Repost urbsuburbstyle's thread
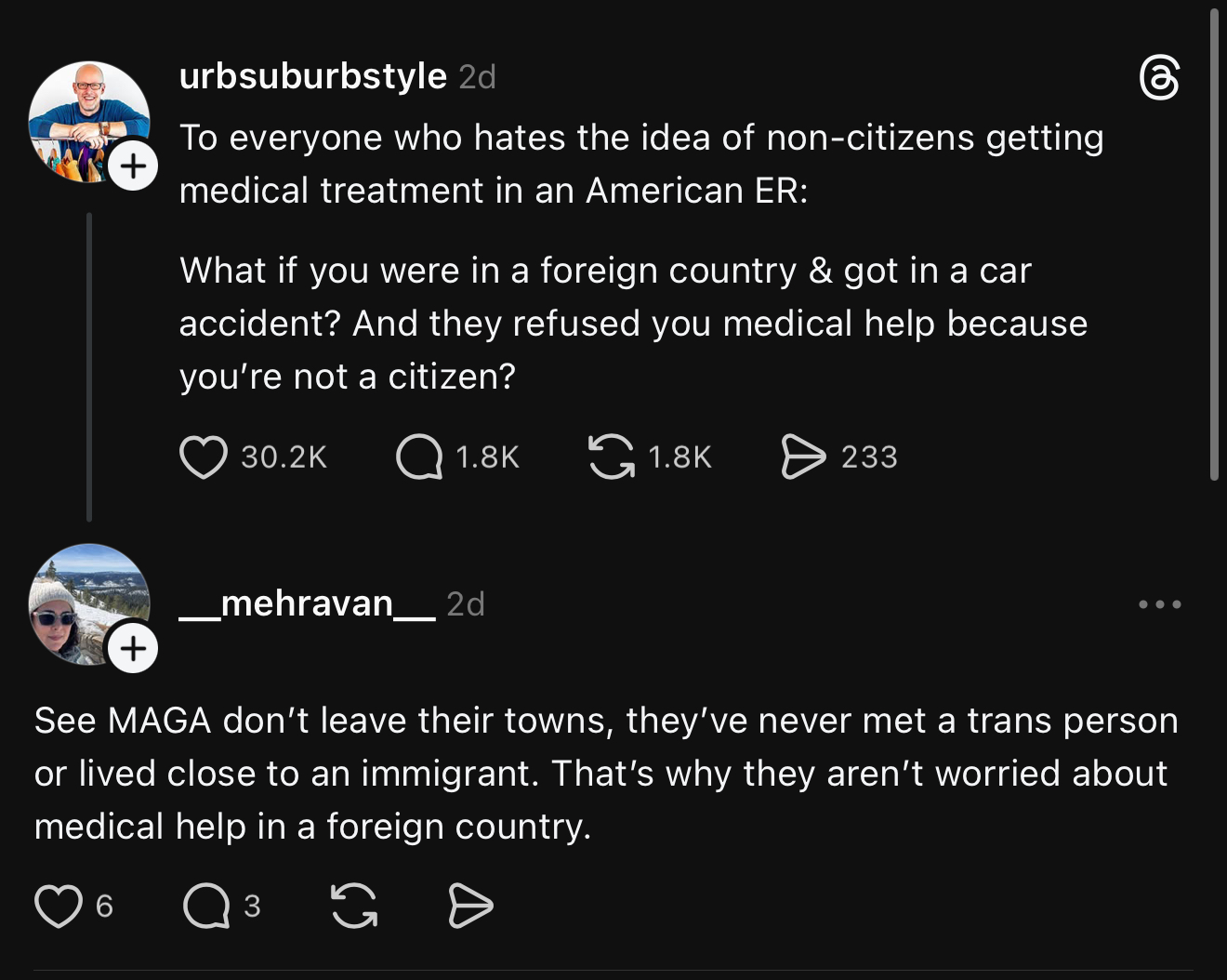The image size is (1227, 980). (x=612, y=457)
